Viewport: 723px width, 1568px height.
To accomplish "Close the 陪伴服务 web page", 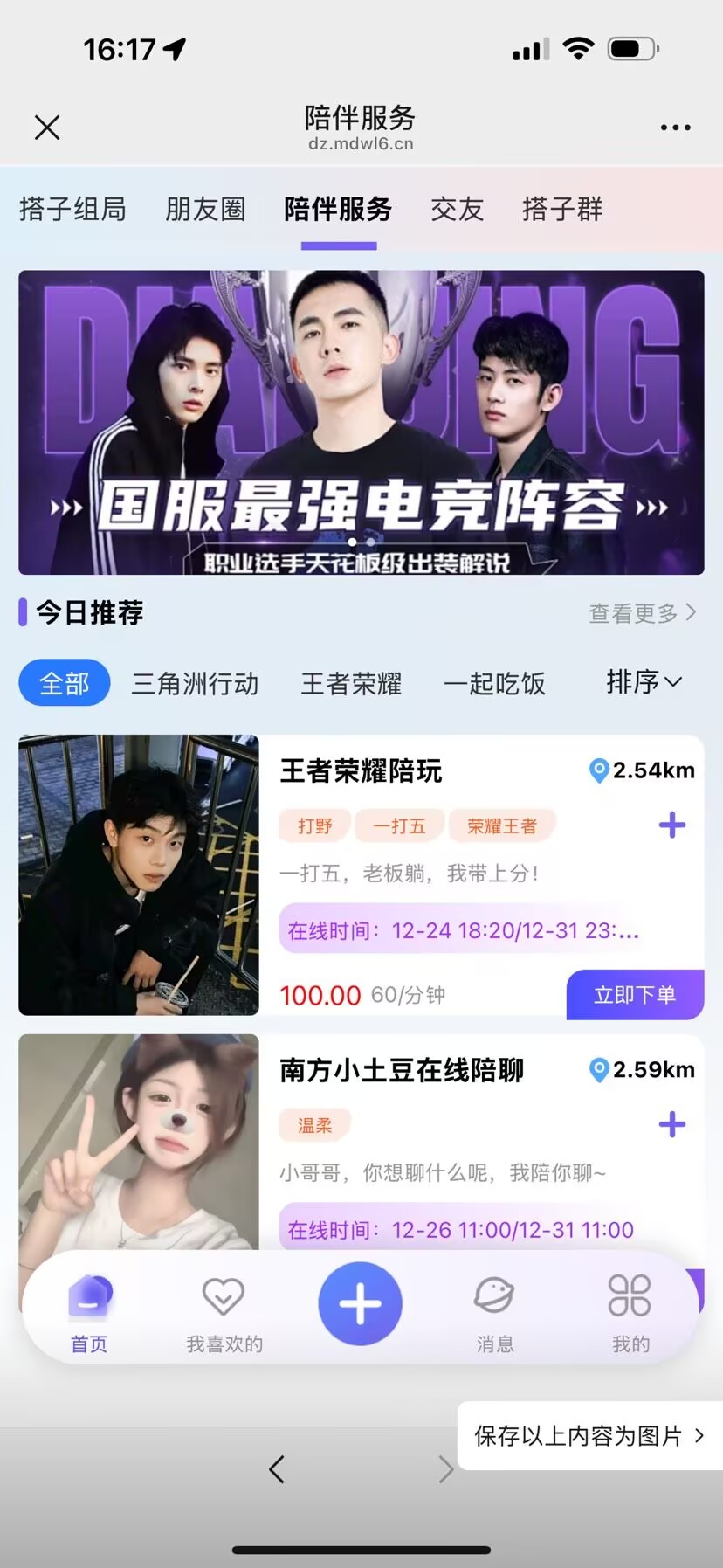I will pyautogui.click(x=47, y=128).
